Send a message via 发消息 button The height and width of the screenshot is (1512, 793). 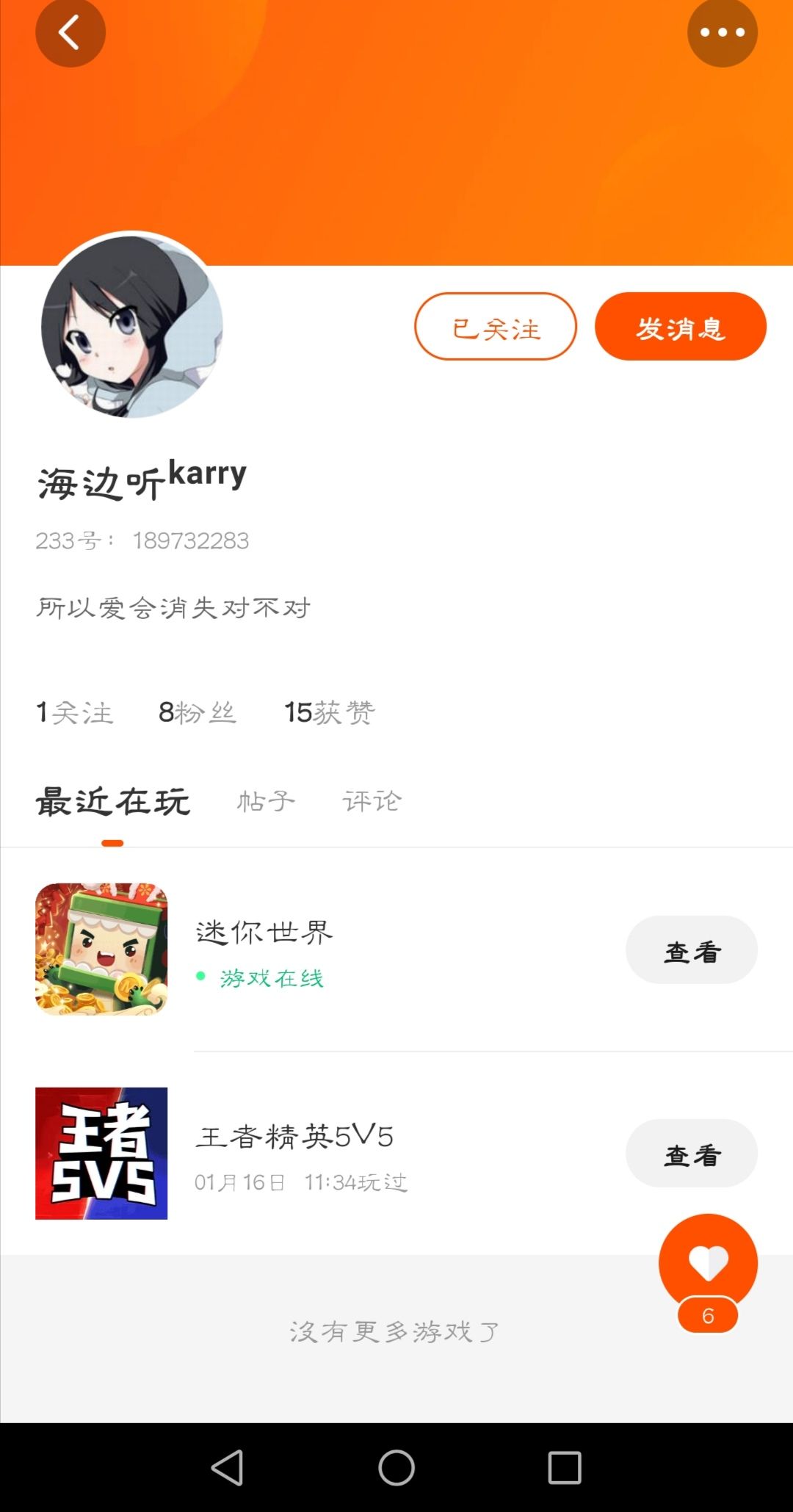[x=681, y=327]
